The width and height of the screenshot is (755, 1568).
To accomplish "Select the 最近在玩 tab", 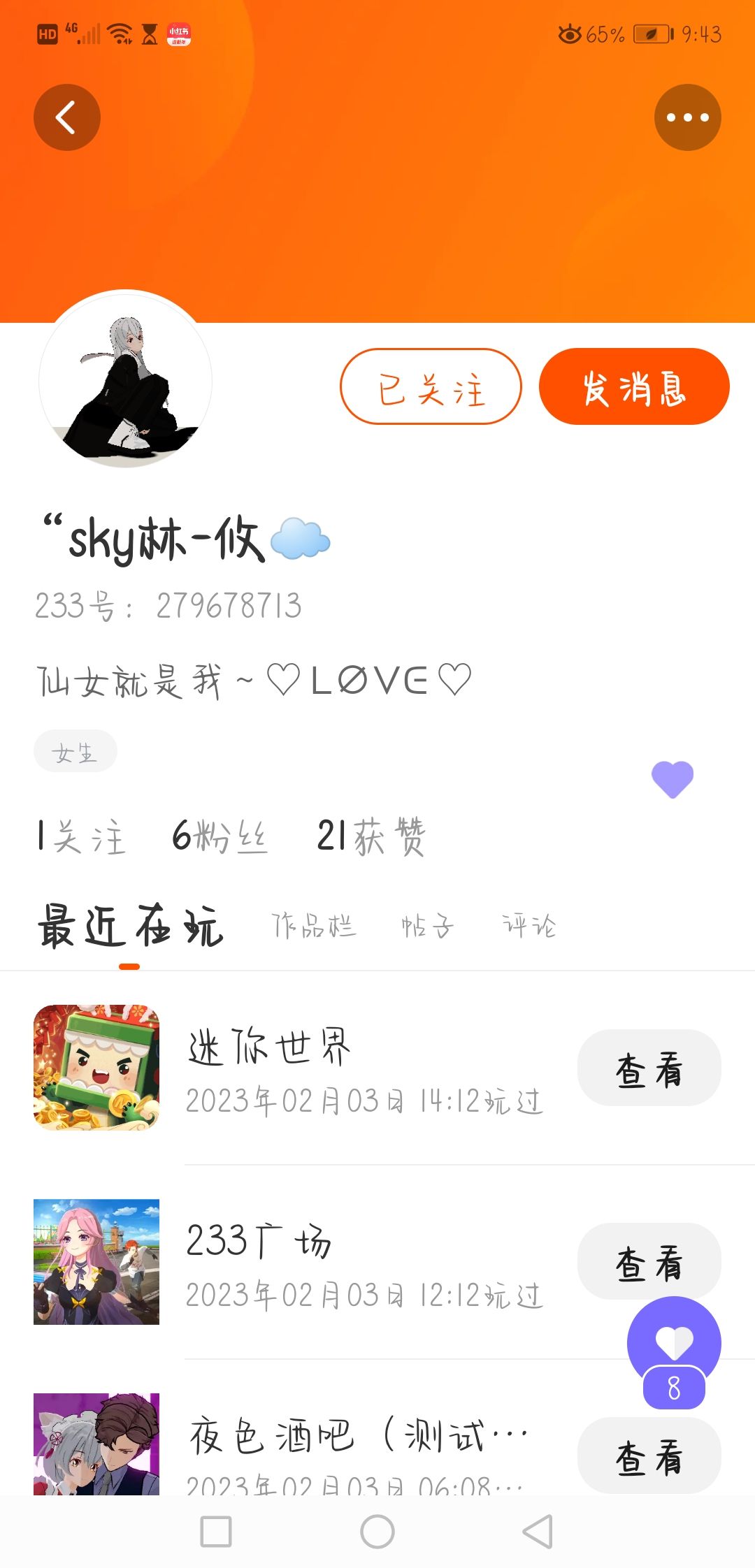I will (130, 927).
